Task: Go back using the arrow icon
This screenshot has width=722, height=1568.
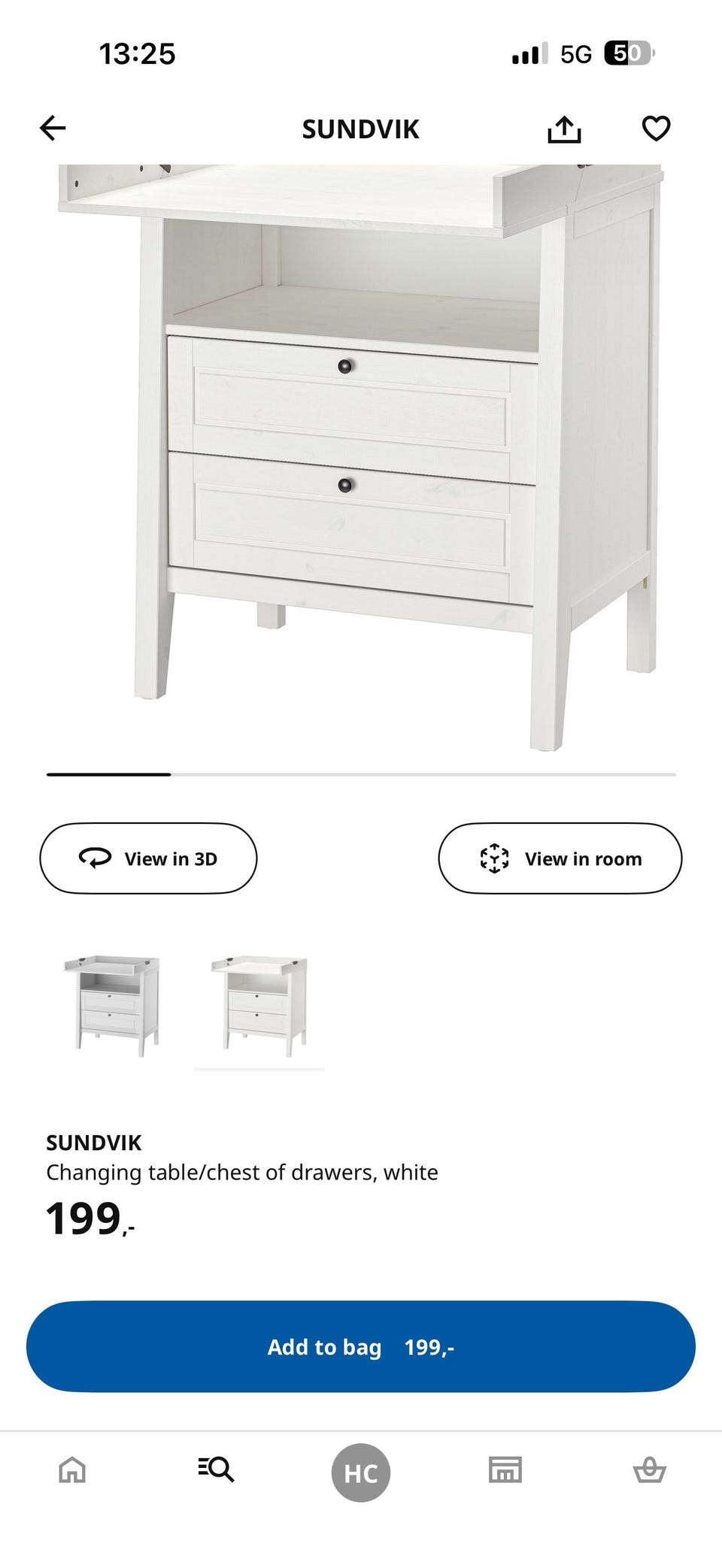Action: [53, 129]
